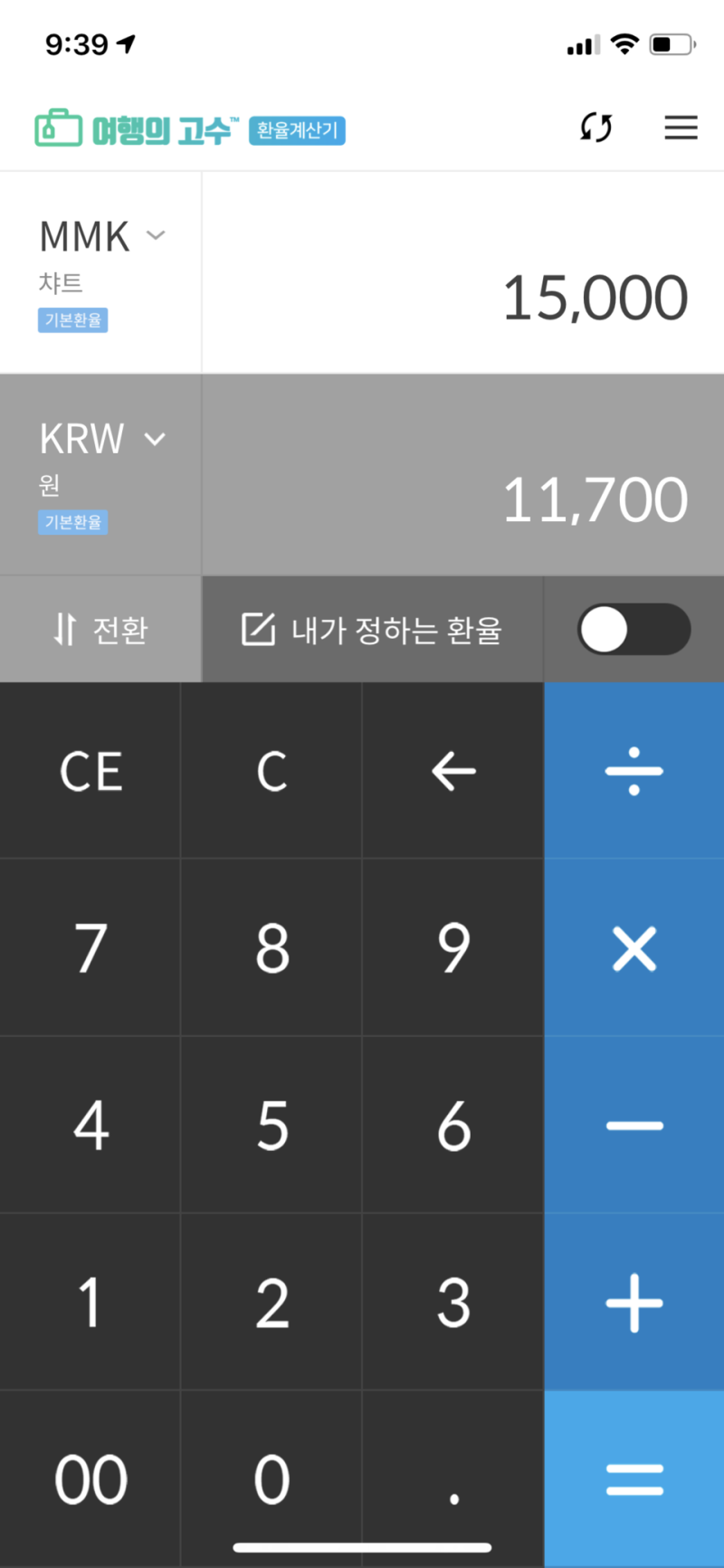Screen dimensions: 724x1568
Task: Tap the 전환 swap button
Action: click(100, 629)
